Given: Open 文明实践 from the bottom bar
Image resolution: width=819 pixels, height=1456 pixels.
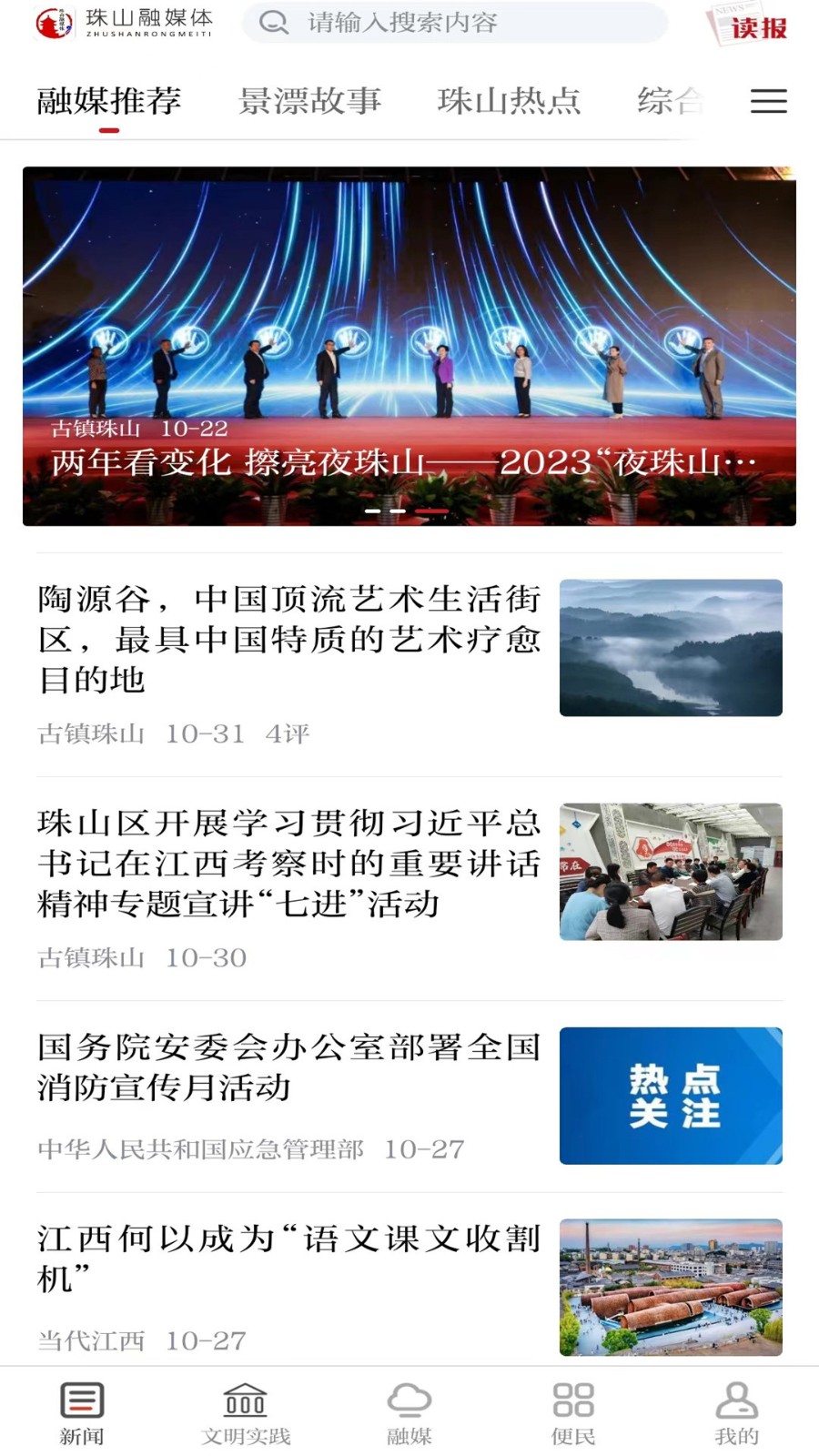Looking at the screenshot, I should pyautogui.click(x=244, y=1406).
